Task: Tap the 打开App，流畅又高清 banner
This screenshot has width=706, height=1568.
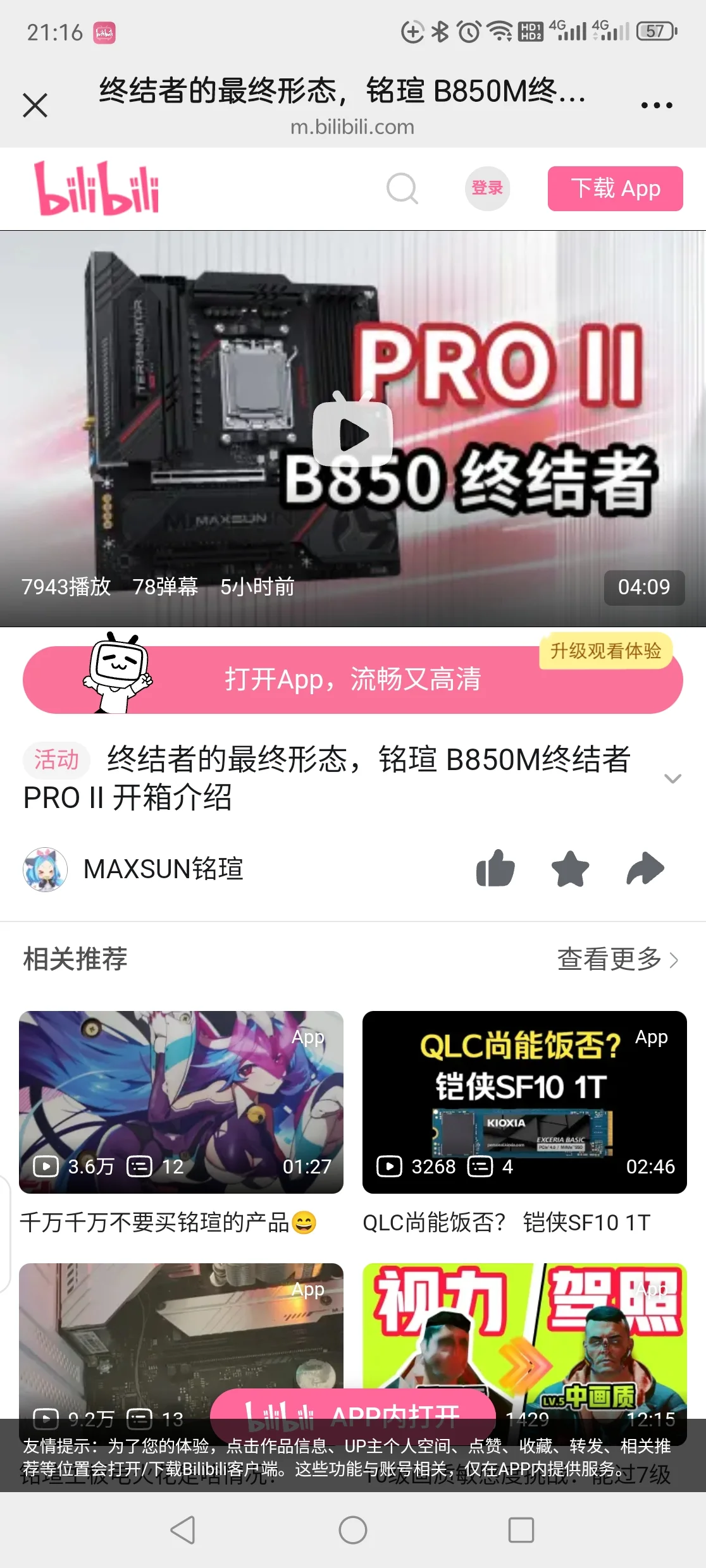Action: 353,680
